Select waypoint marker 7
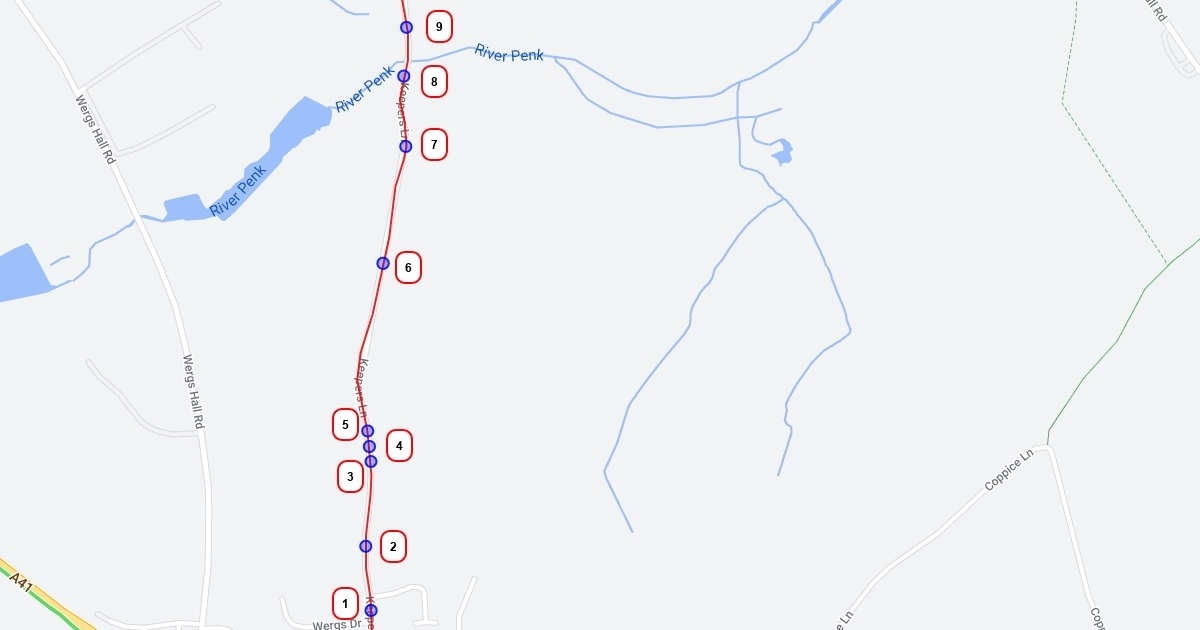Image resolution: width=1200 pixels, height=630 pixels. click(406, 146)
